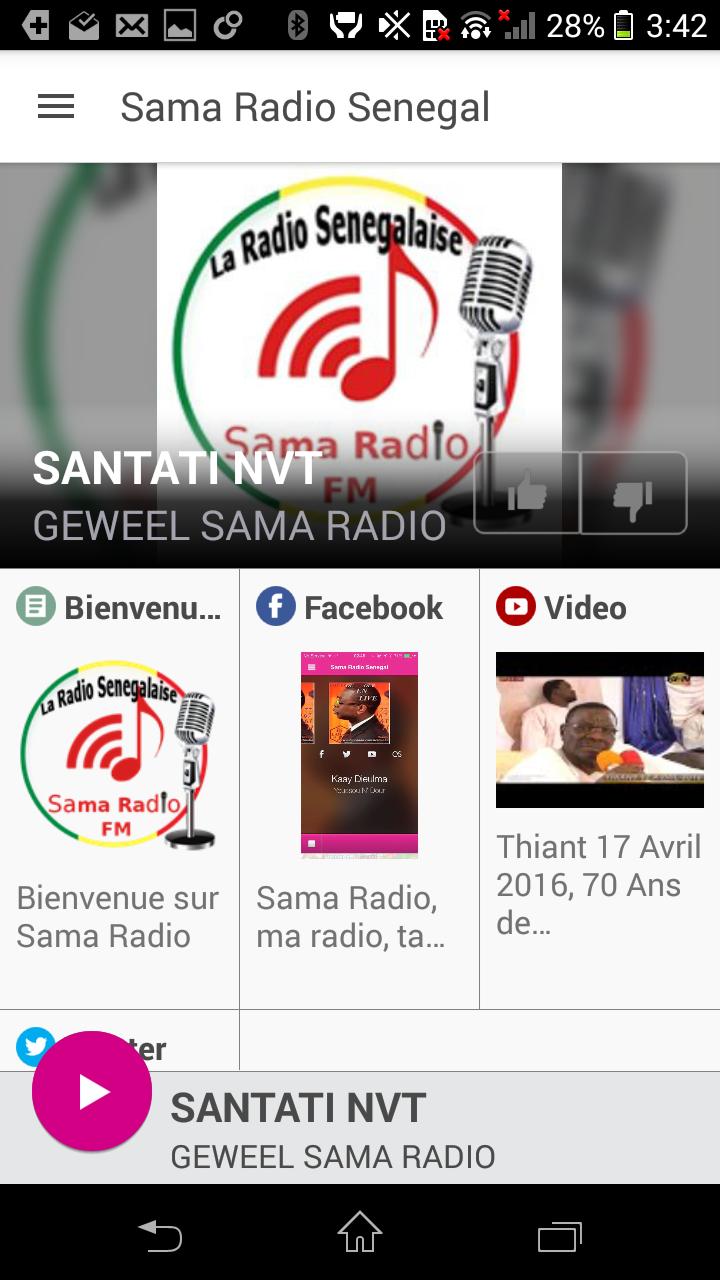The height and width of the screenshot is (1280, 720).
Task: Open the Video panel
Action: tap(599, 780)
